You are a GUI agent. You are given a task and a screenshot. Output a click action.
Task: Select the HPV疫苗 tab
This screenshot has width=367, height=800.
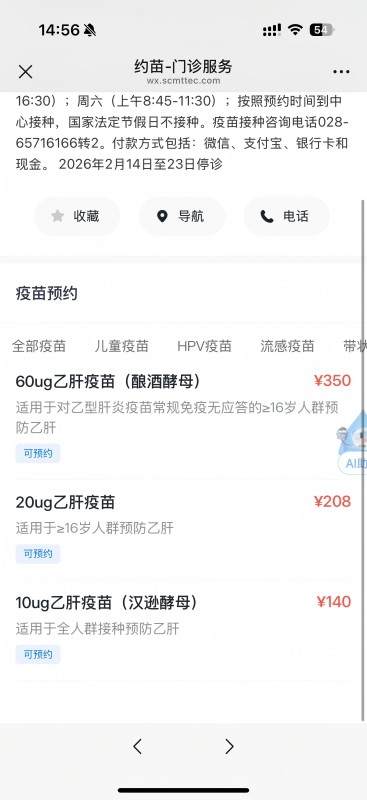pos(204,346)
